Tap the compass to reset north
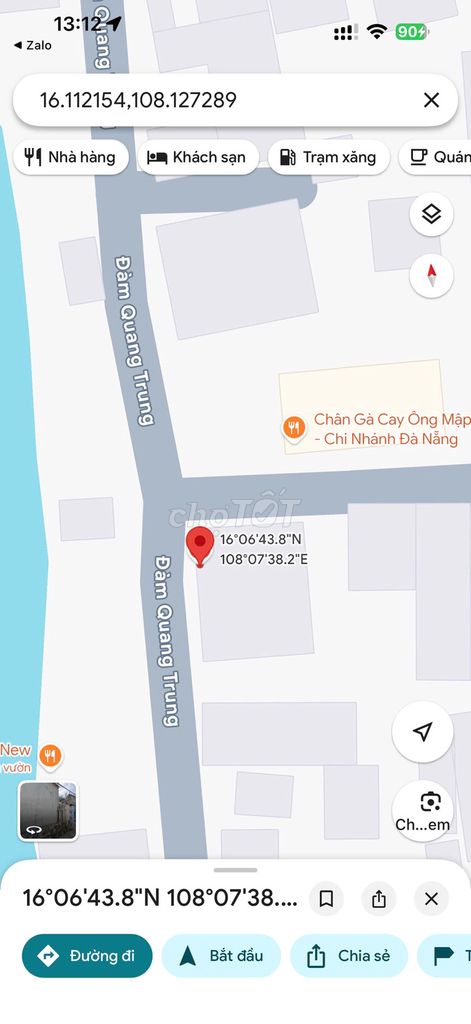471x1024 pixels. tap(431, 276)
